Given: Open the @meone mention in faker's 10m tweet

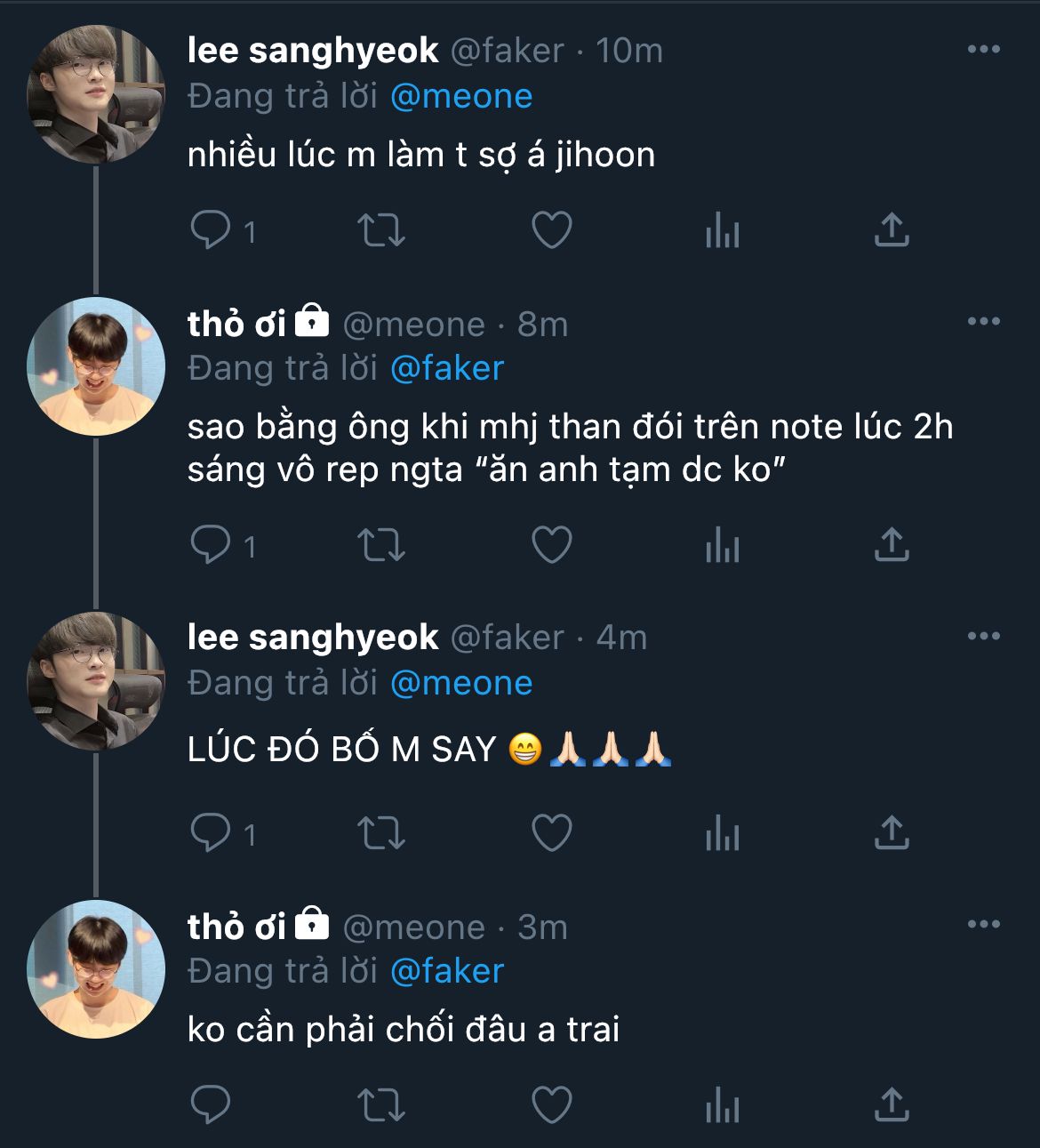Looking at the screenshot, I should click(461, 96).
